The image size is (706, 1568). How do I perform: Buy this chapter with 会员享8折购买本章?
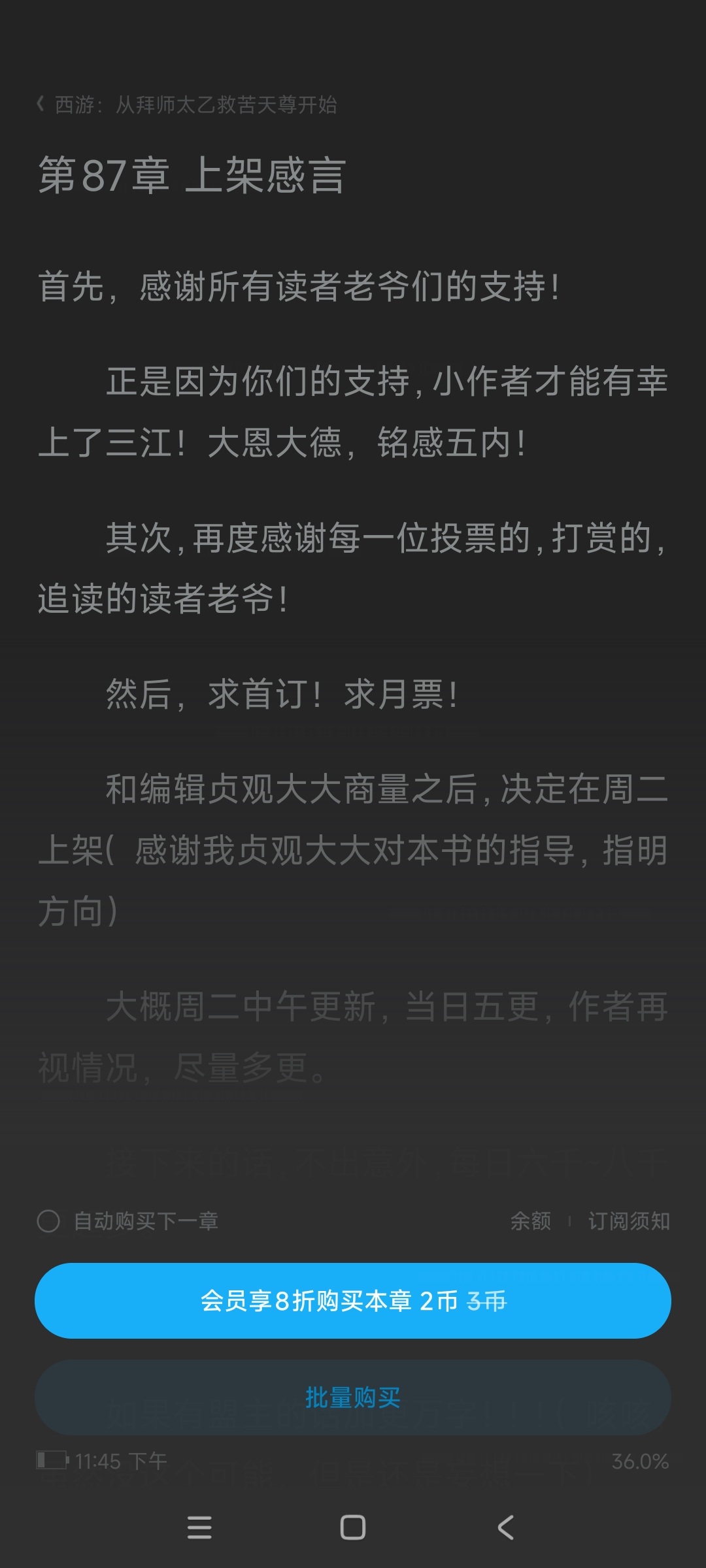click(x=353, y=1301)
